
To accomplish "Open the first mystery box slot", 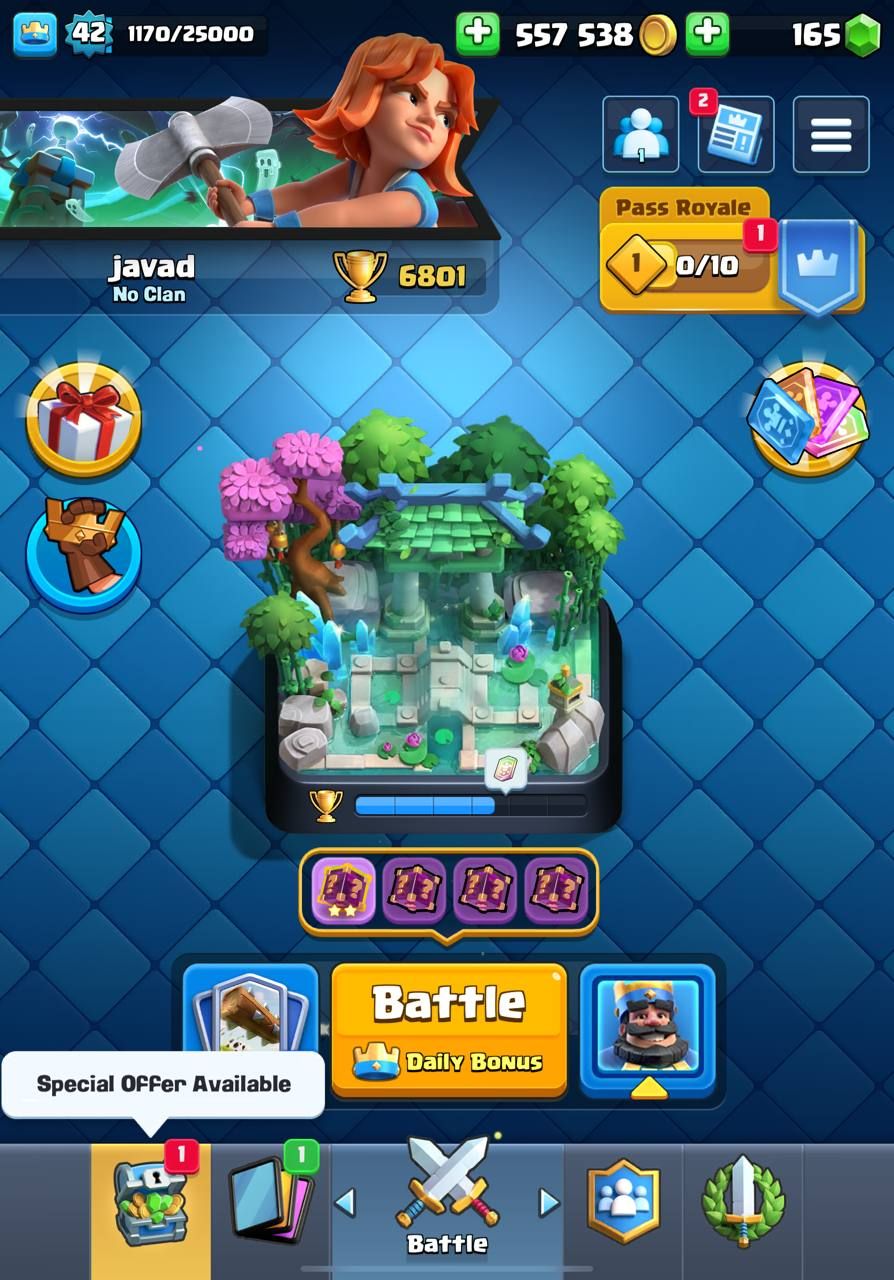I will tap(344, 890).
